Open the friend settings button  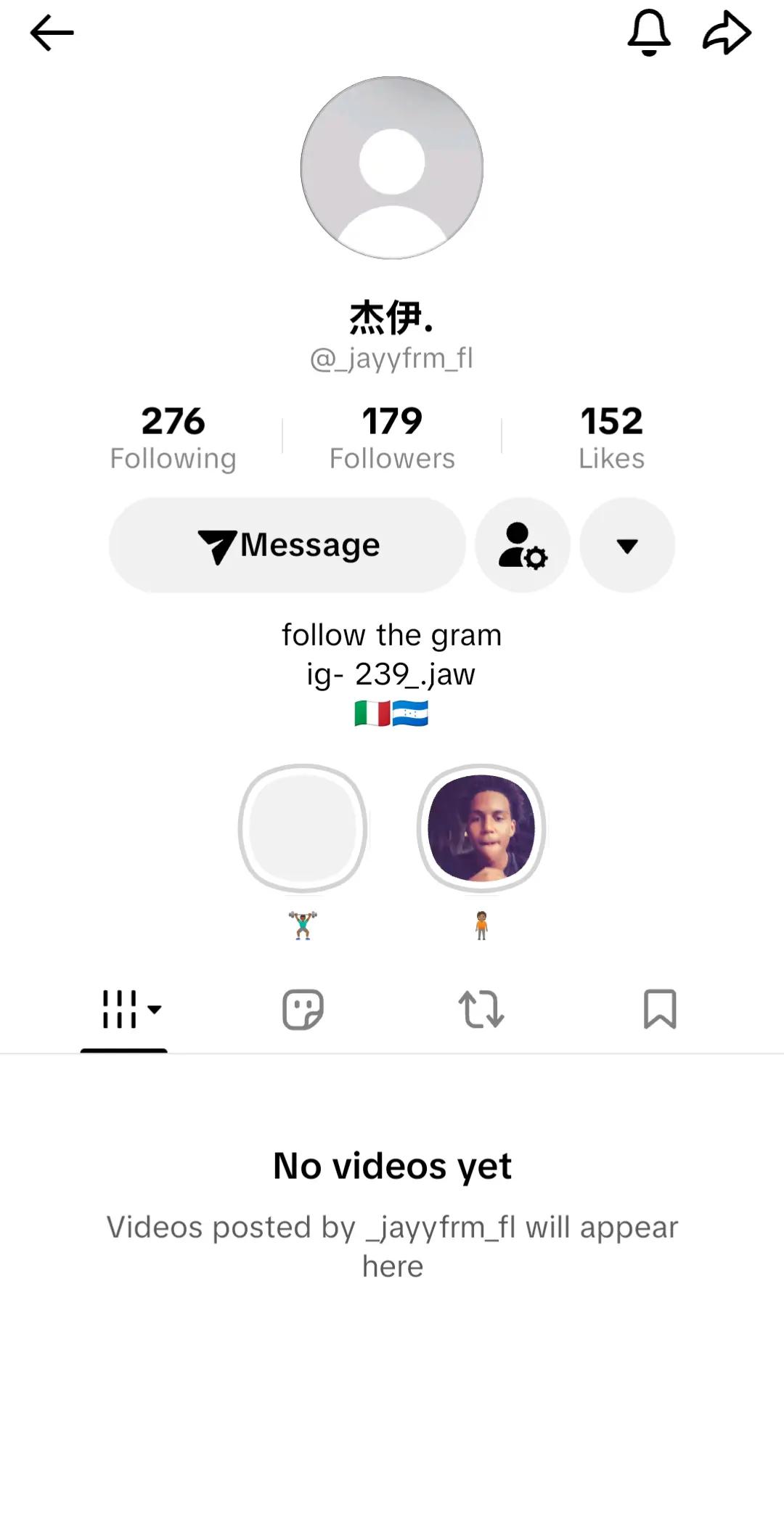click(523, 545)
